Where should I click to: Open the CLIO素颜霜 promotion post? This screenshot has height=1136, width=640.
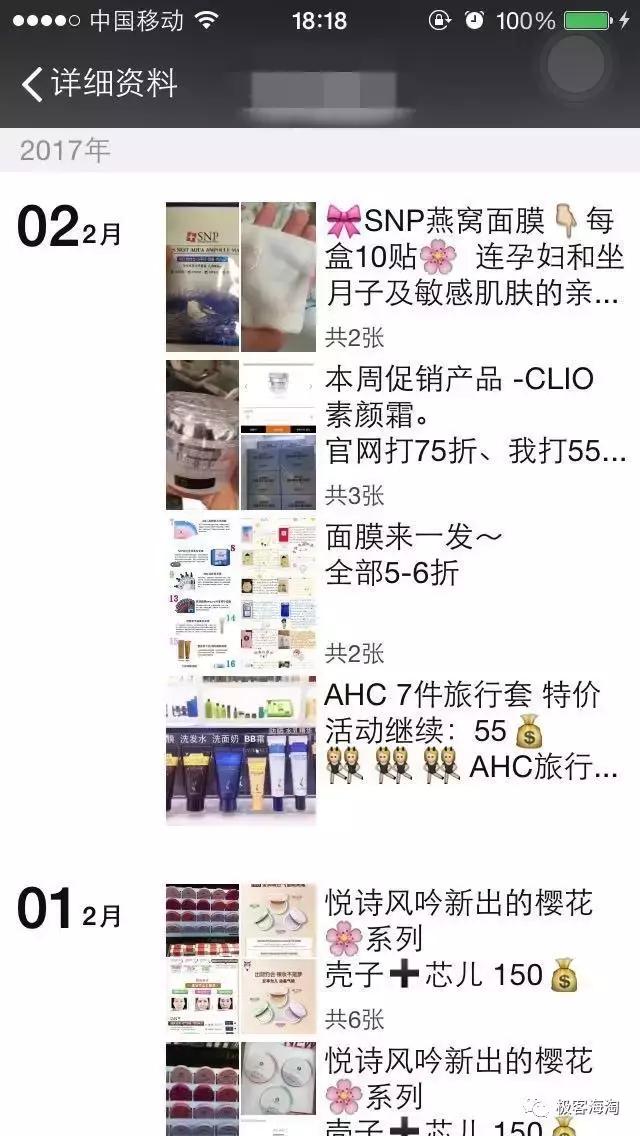click(x=397, y=435)
